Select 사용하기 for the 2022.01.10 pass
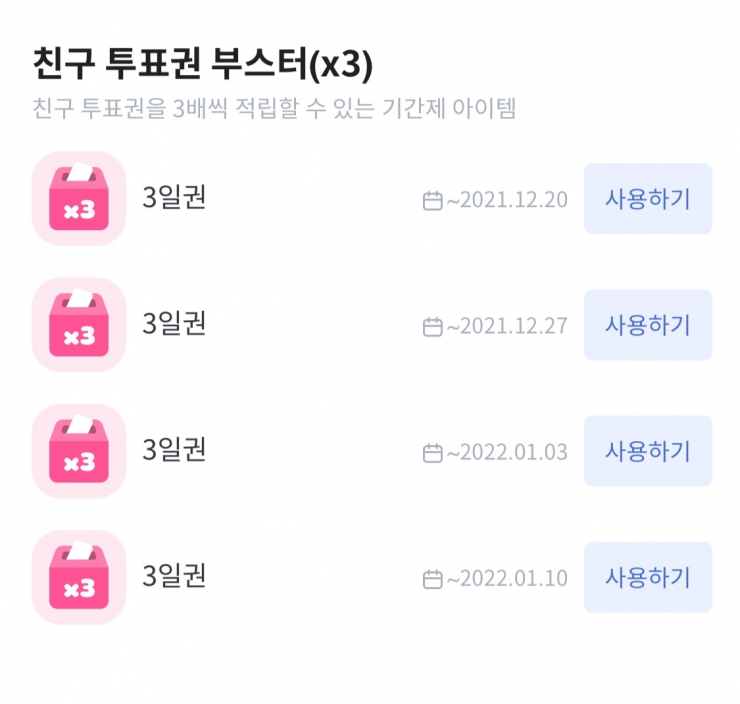Screen dimensions: 740x704 tap(647, 577)
